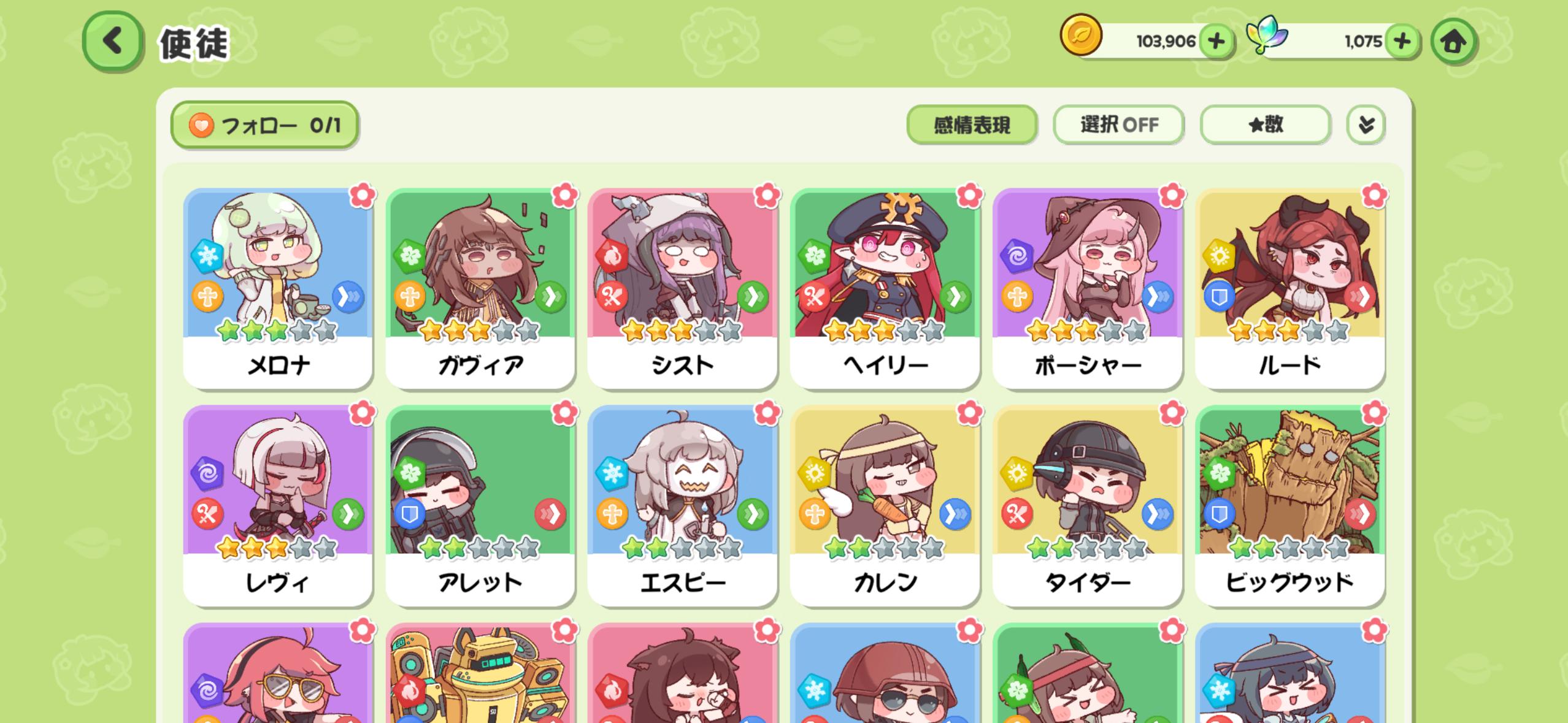Open ヘイリー character card
This screenshot has height=723, width=1568.
(885, 288)
